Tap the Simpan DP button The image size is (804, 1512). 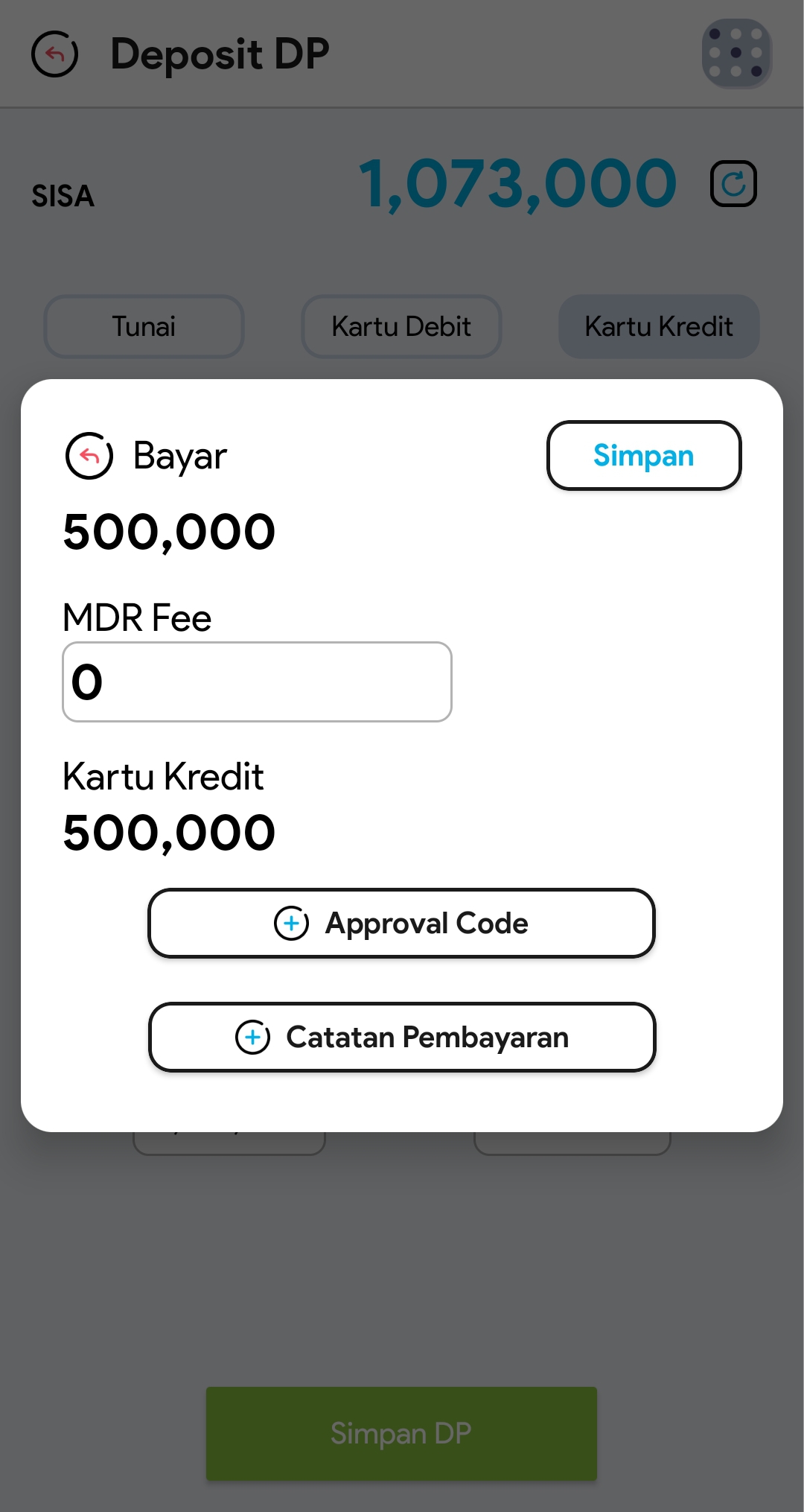(401, 1433)
